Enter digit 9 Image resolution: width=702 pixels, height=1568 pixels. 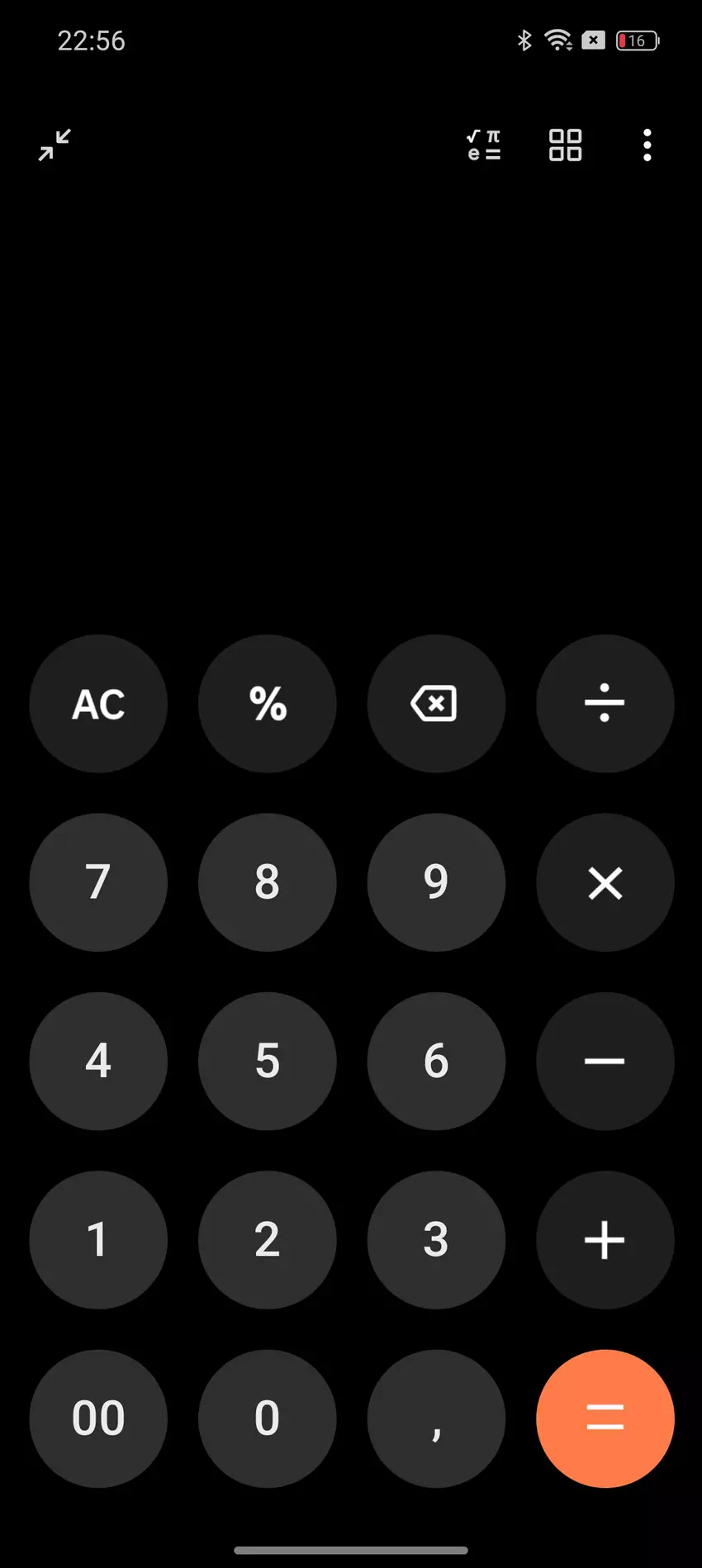point(436,882)
